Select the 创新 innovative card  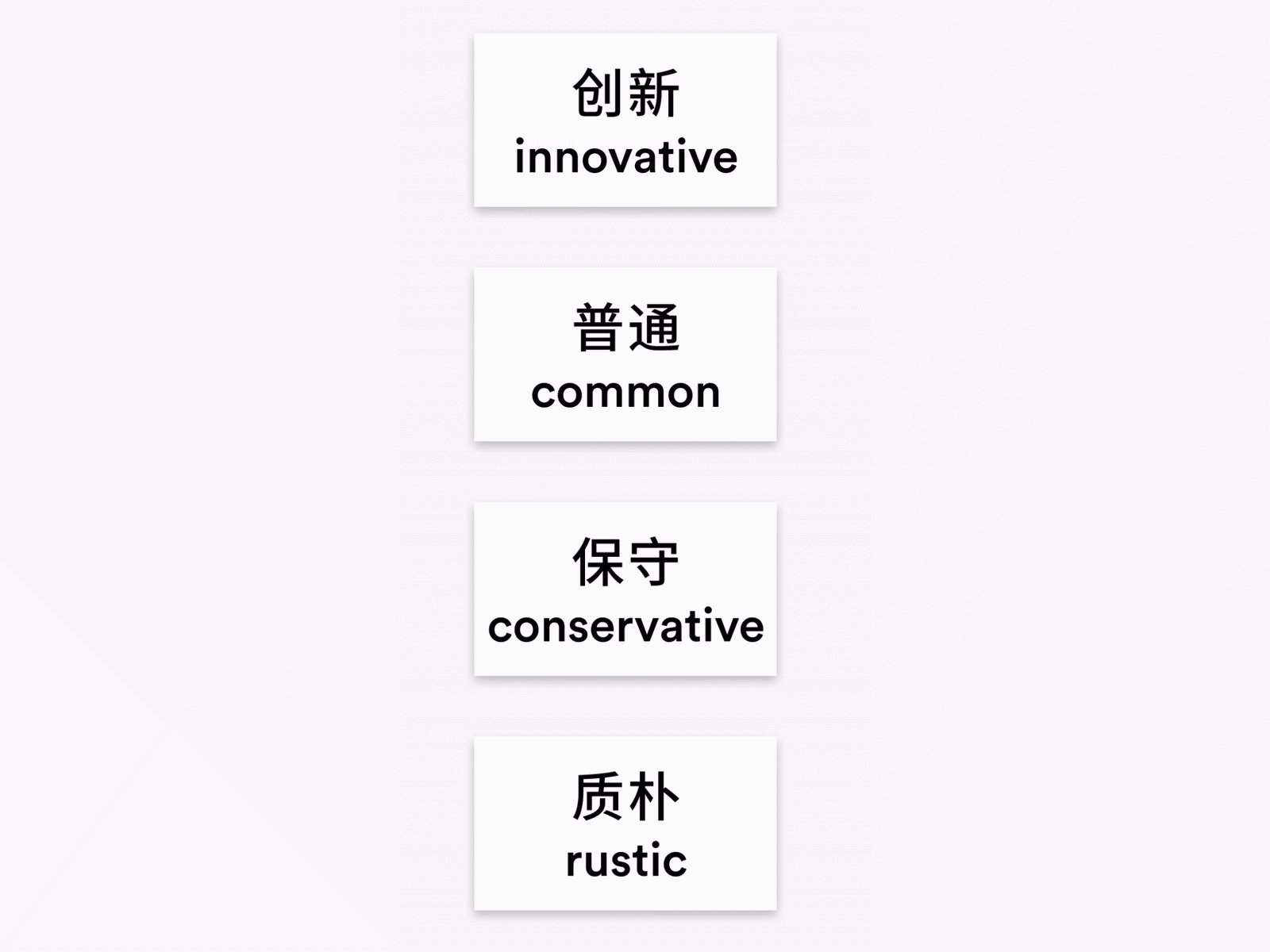625,120
